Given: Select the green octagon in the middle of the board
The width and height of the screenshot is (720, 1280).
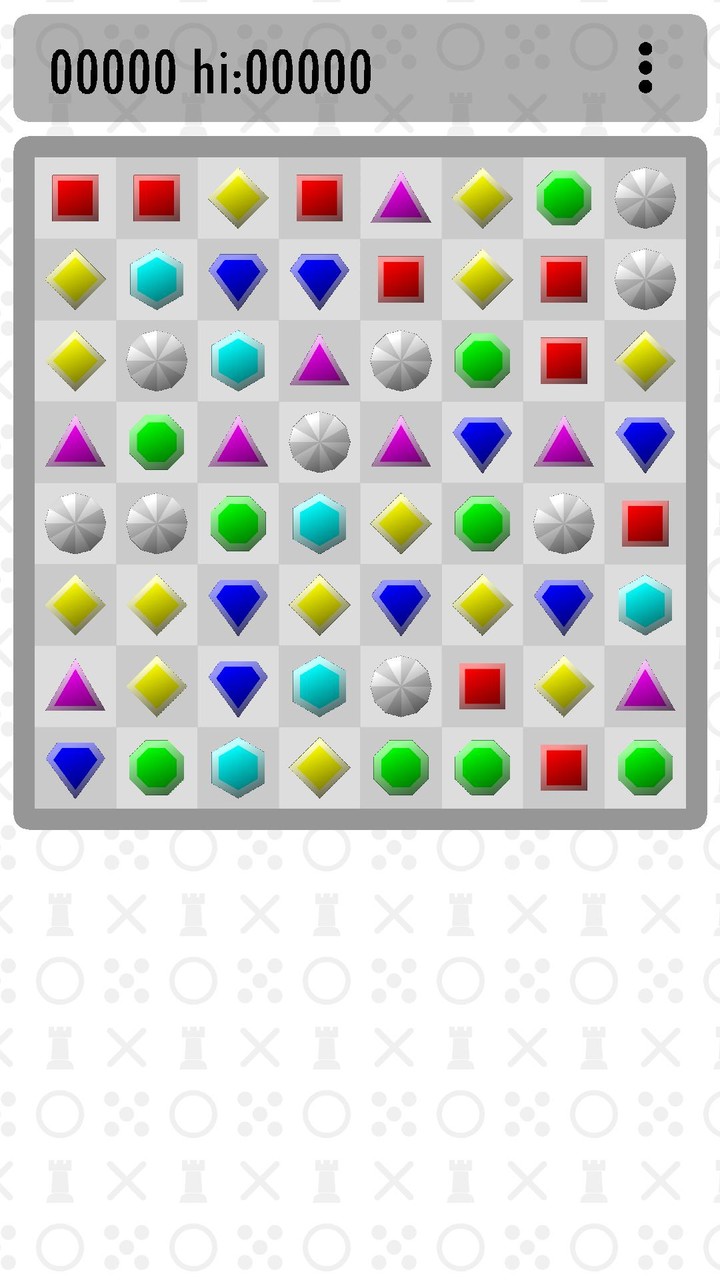Looking at the screenshot, I should [x=481, y=521].
